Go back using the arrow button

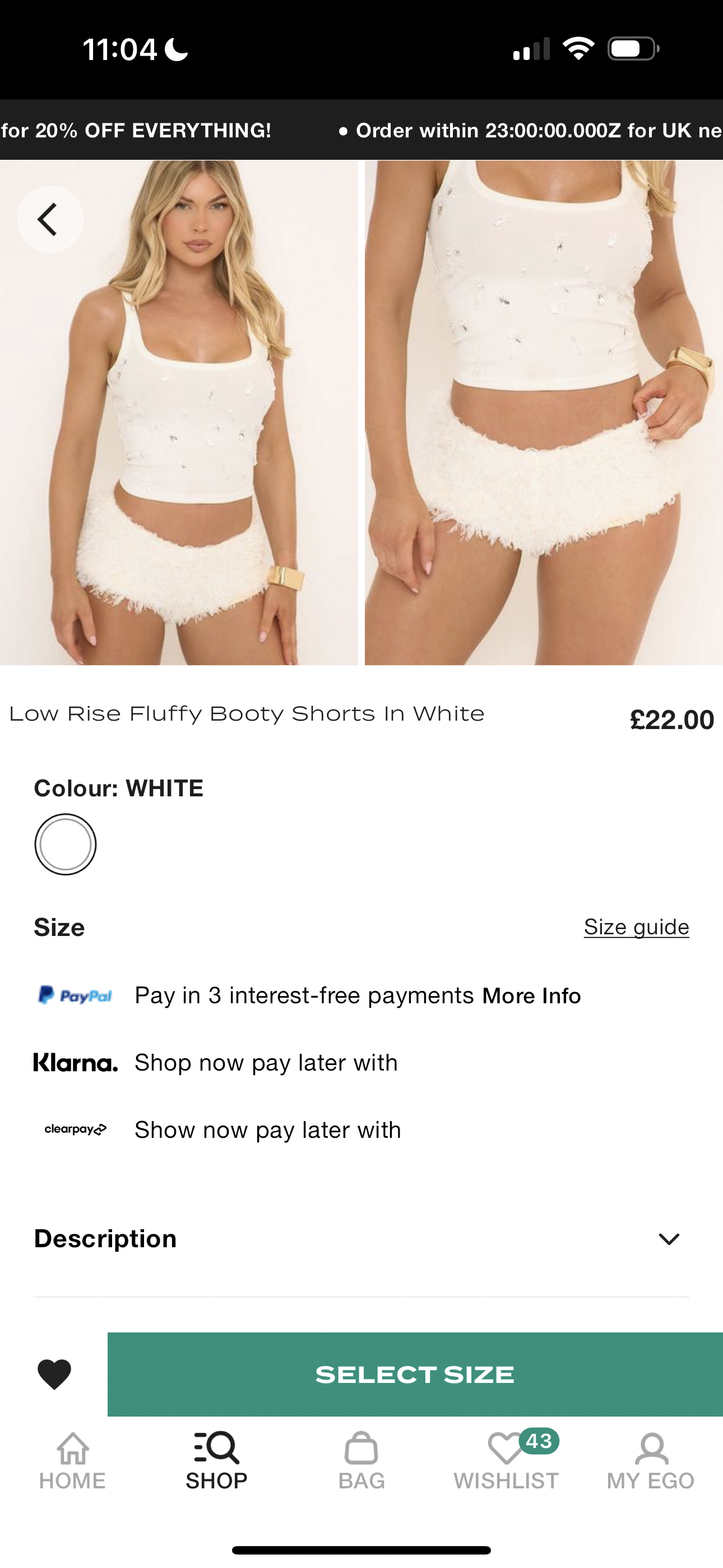pyautogui.click(x=50, y=219)
